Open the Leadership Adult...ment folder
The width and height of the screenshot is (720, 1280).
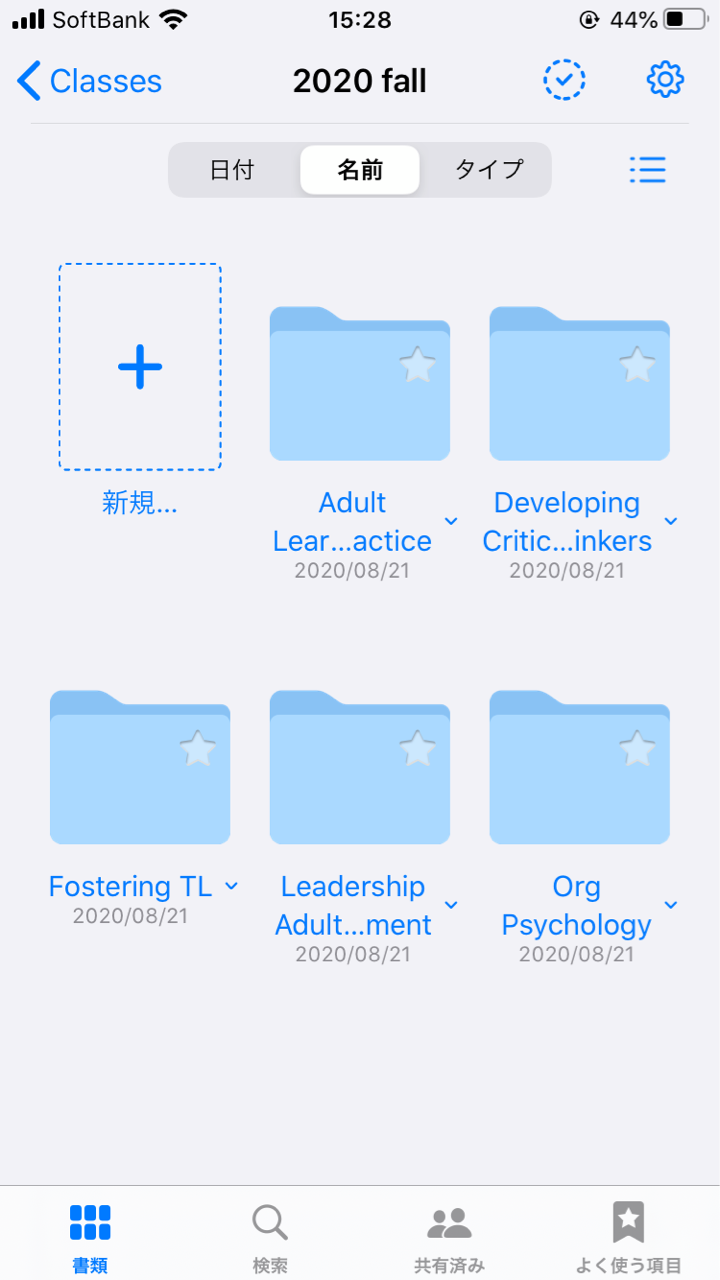coord(360,767)
